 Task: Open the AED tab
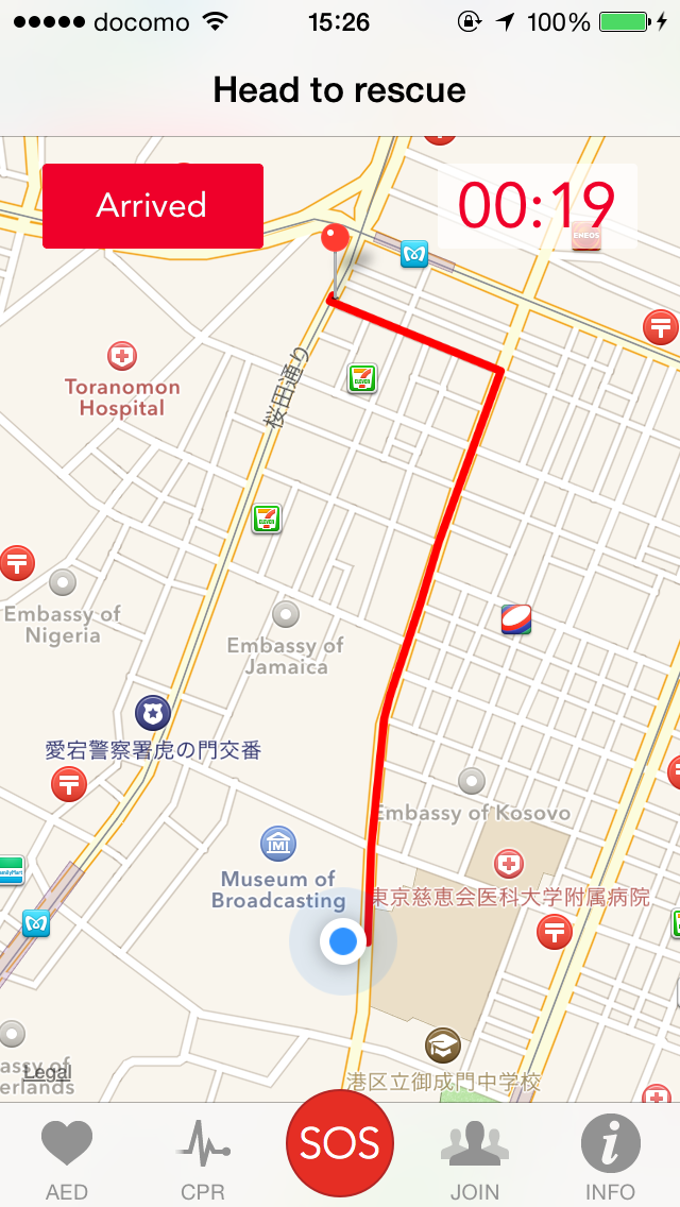pos(67,1157)
